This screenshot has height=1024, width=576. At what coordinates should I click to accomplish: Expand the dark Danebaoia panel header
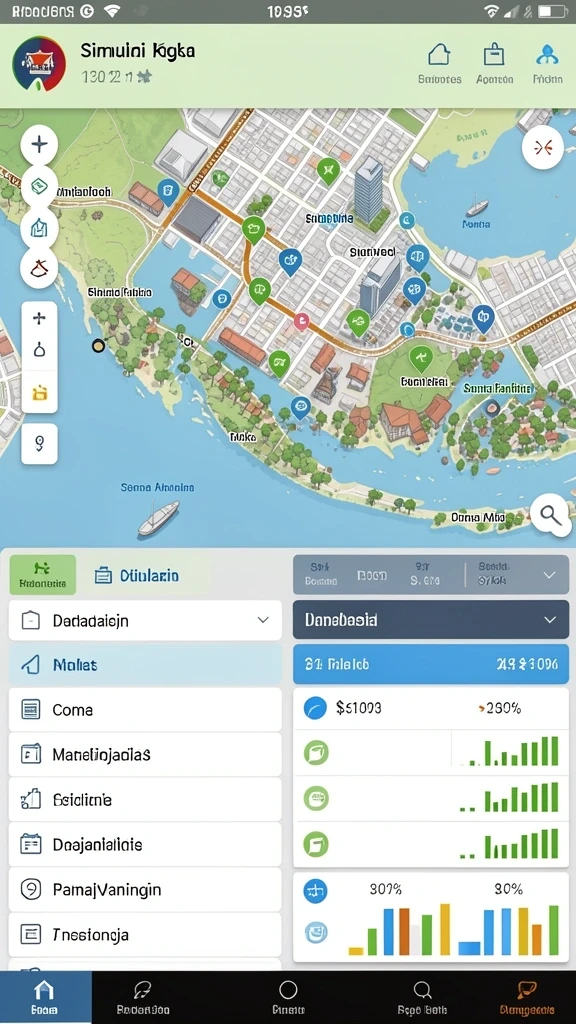[431, 620]
